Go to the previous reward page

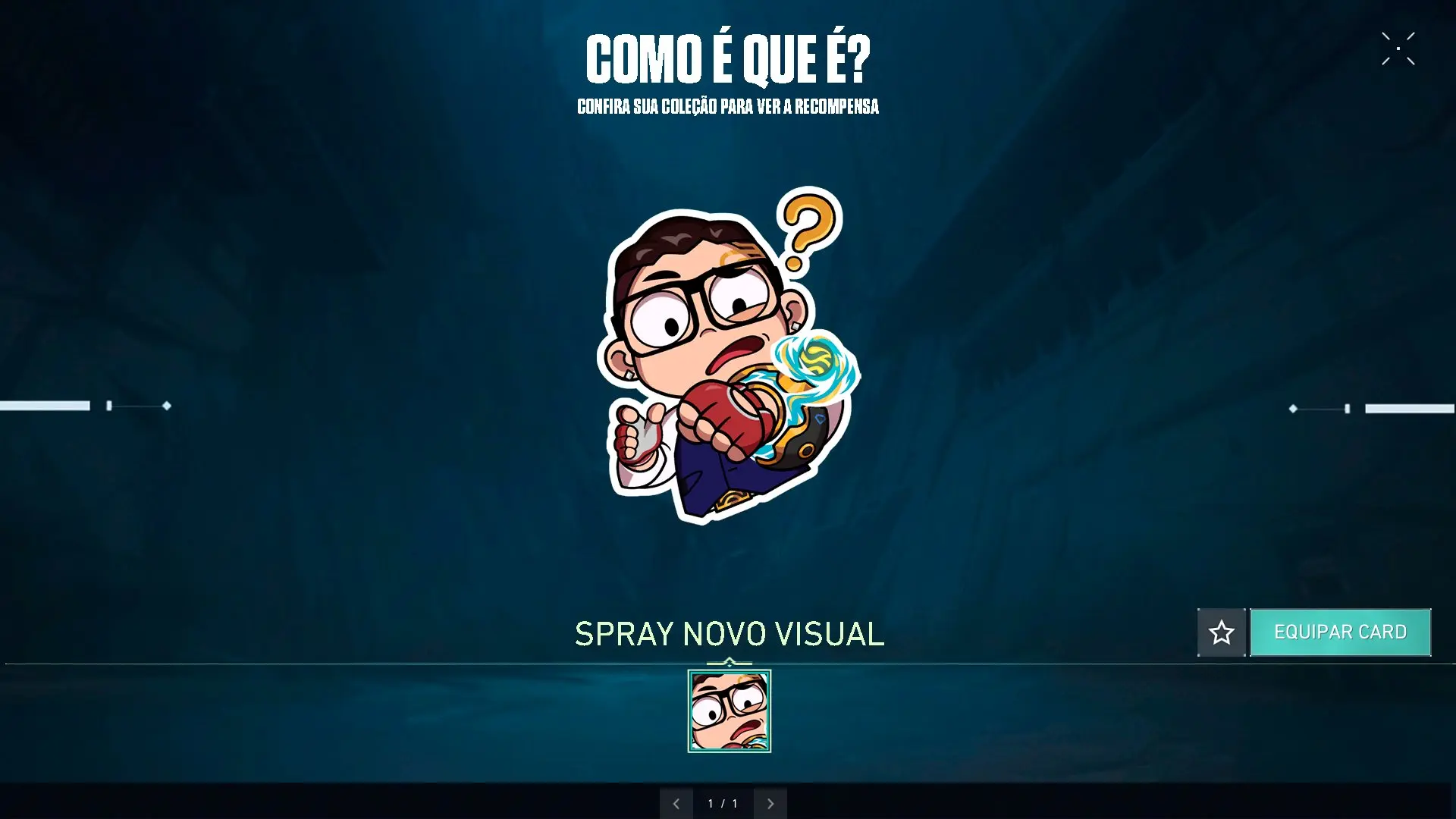click(x=676, y=803)
